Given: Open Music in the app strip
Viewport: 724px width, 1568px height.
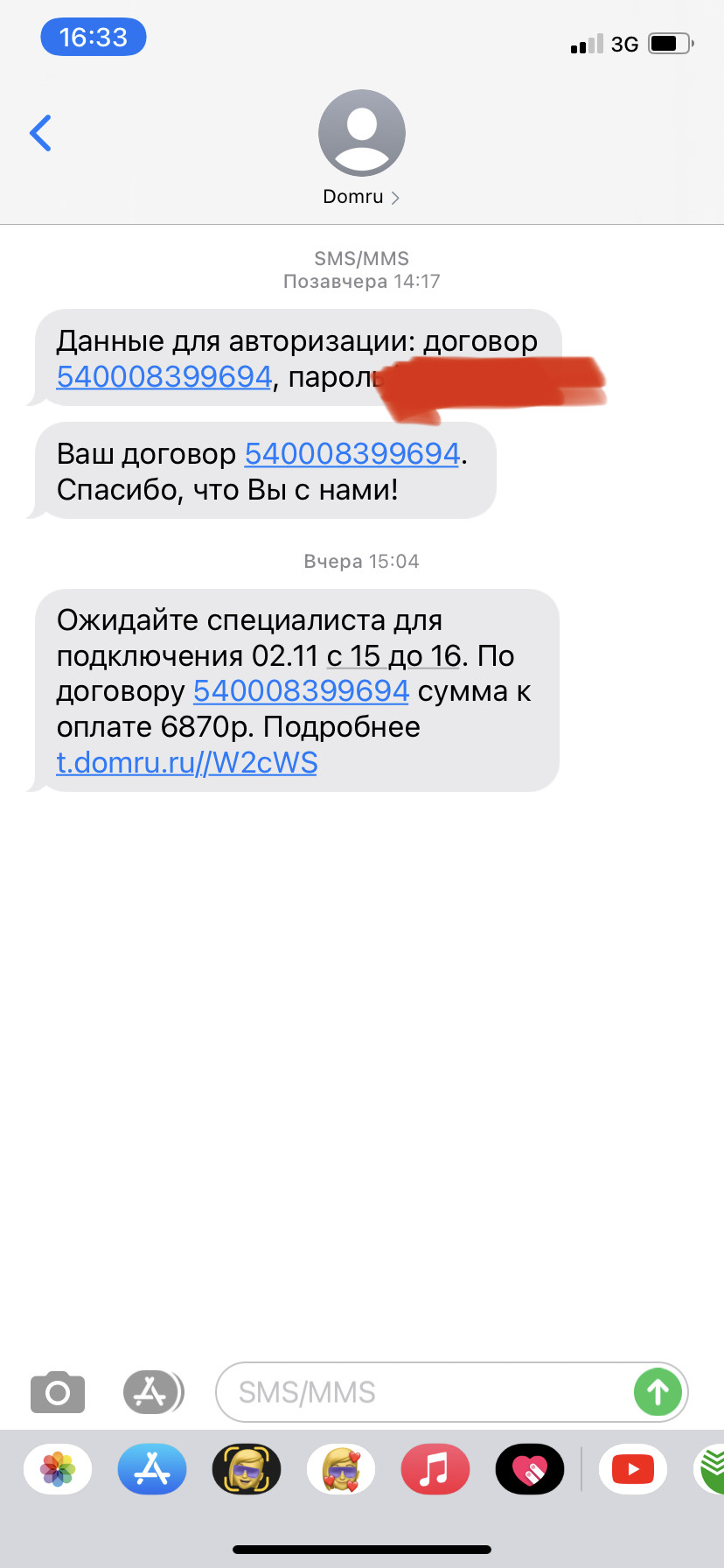Looking at the screenshot, I should 435,1469.
